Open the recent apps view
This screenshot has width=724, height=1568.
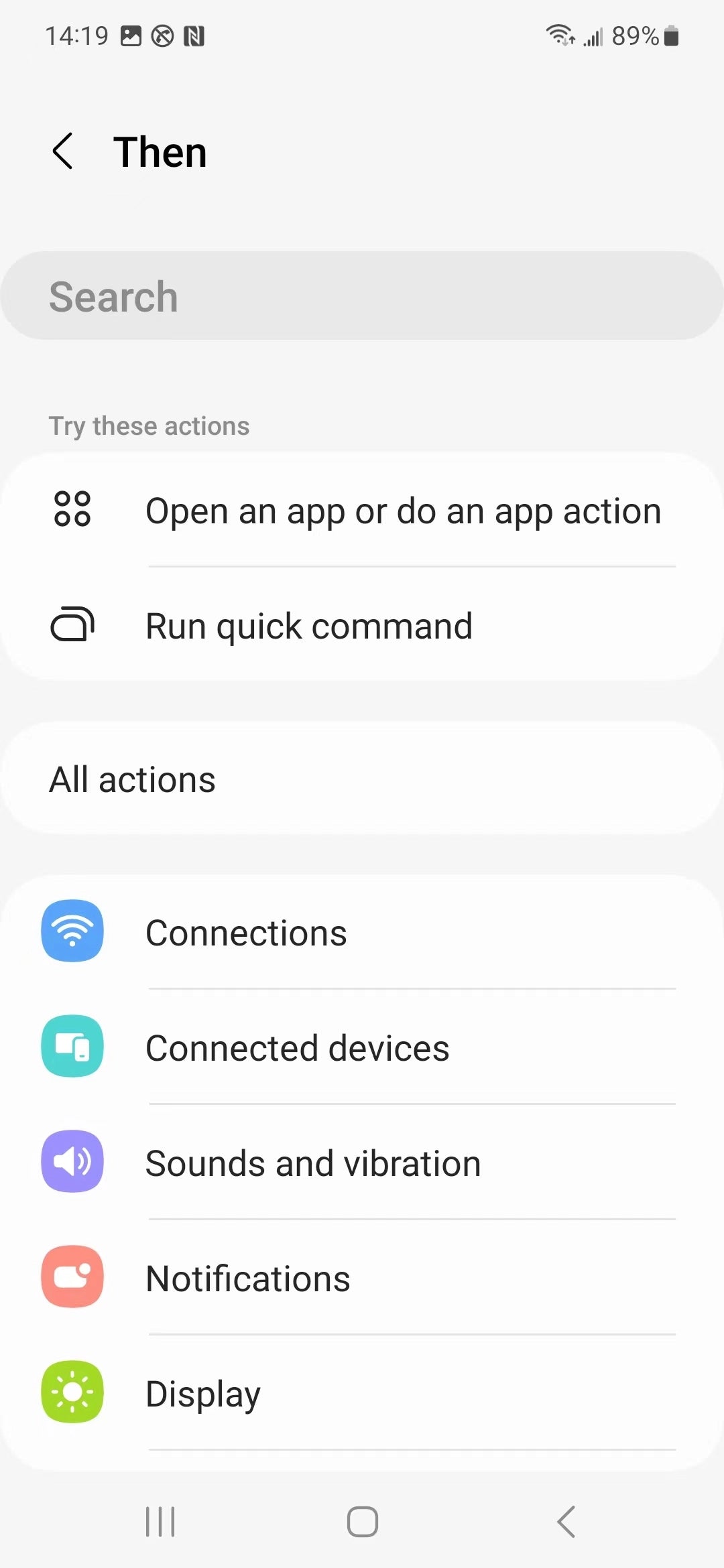coord(160,1521)
